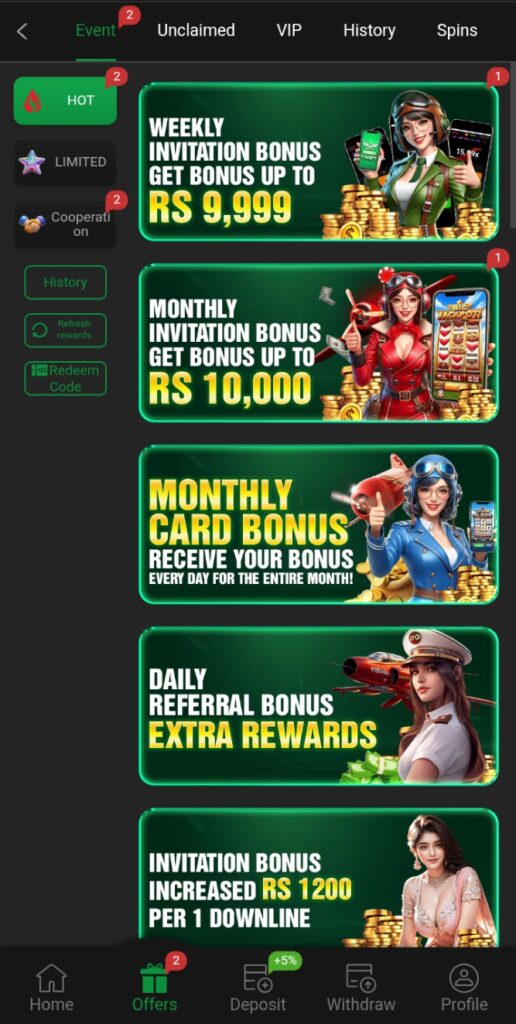Tap Refresh rewards
Viewport: 516px width, 1024px height.
(x=65, y=330)
